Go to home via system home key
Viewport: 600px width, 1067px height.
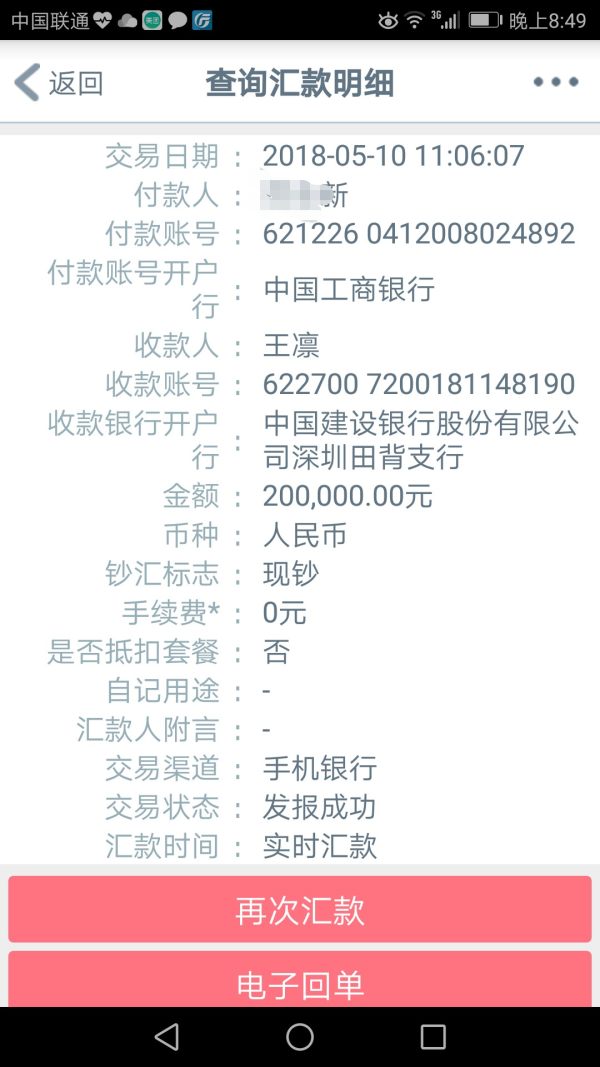pyautogui.click(x=300, y=1037)
